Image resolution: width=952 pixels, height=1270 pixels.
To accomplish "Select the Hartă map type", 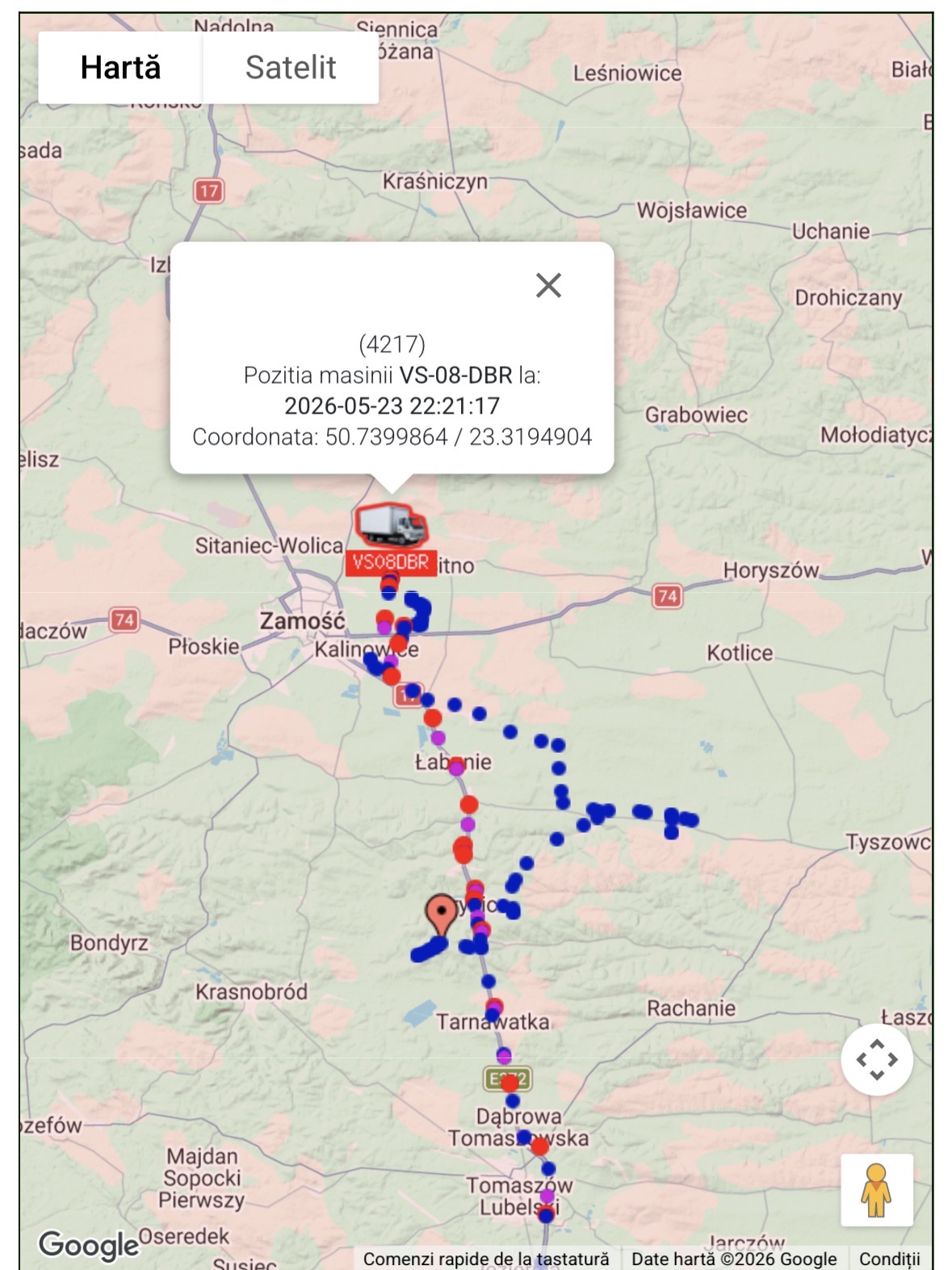I will 120,68.
